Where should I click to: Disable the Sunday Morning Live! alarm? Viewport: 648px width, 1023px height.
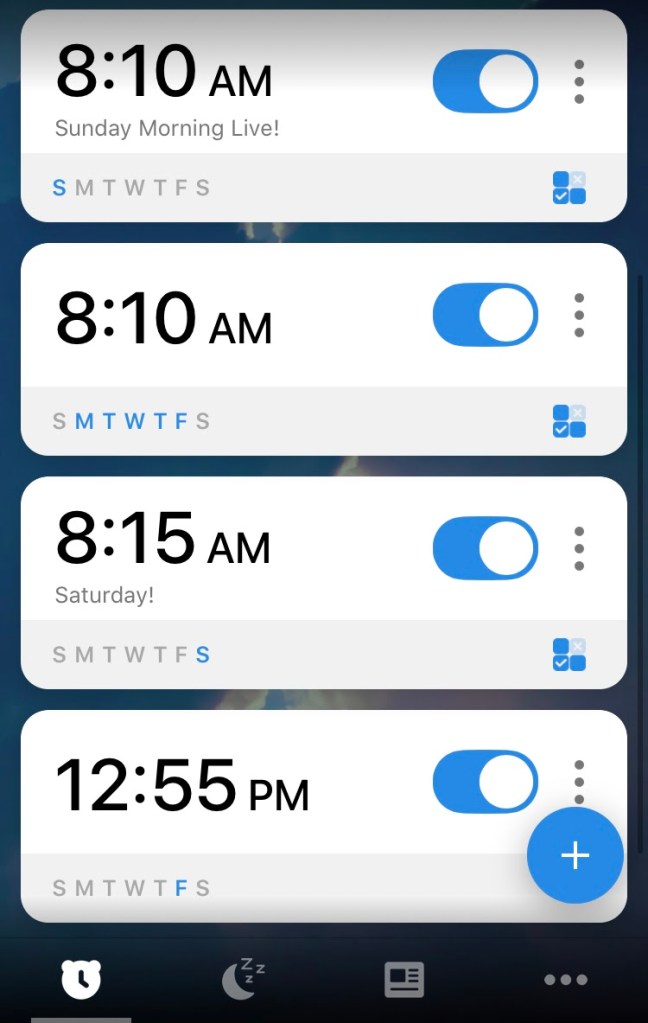tap(485, 81)
